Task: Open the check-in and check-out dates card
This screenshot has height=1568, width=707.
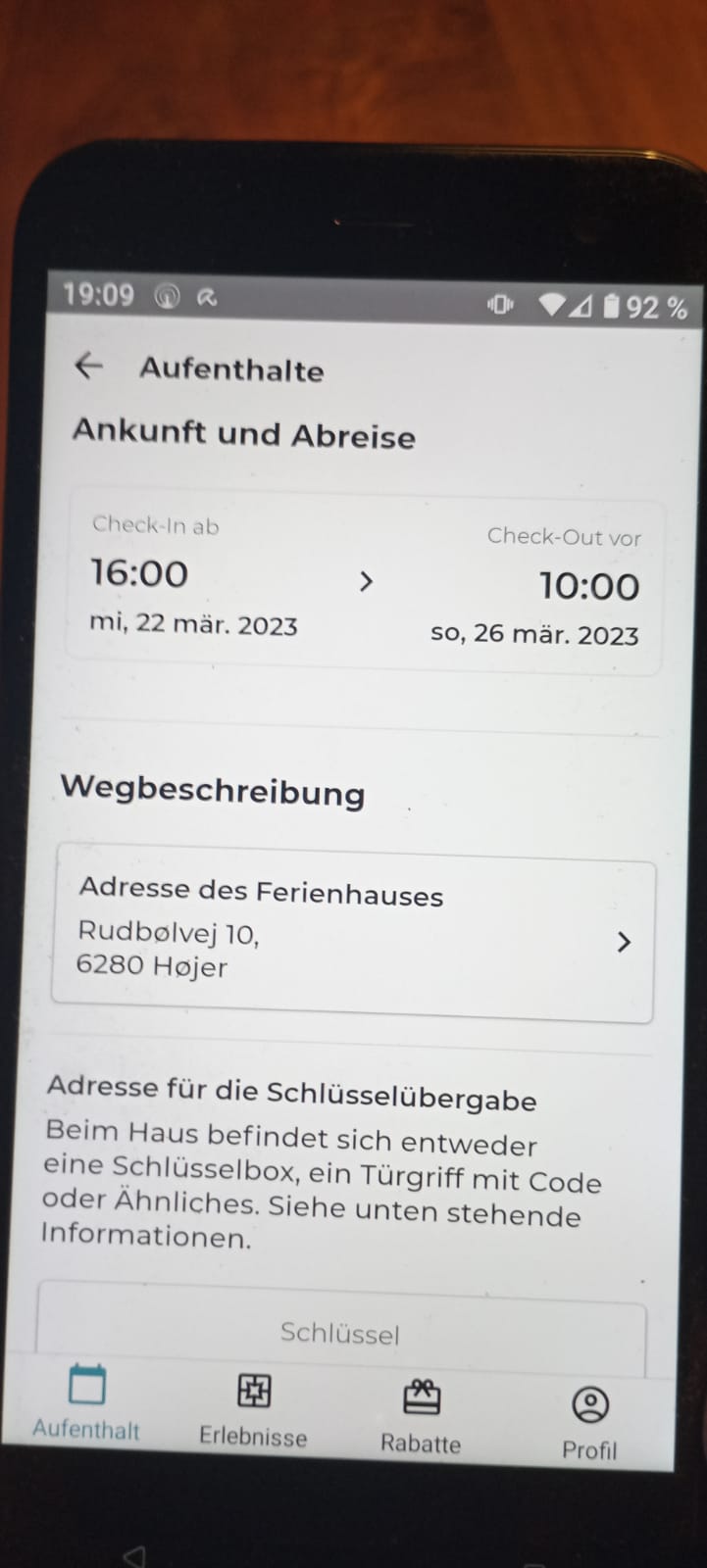Action: [364, 583]
